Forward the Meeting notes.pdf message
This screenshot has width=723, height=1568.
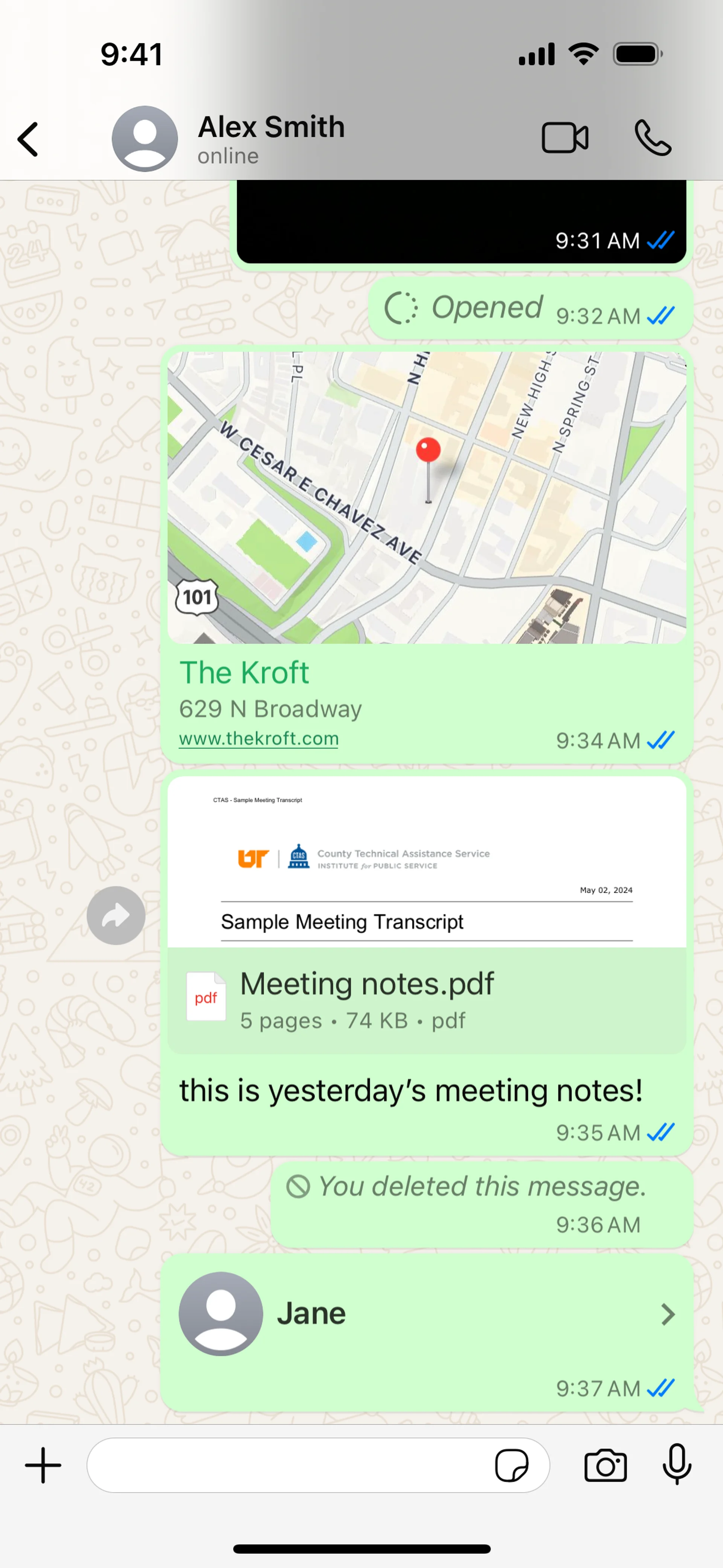[x=116, y=915]
